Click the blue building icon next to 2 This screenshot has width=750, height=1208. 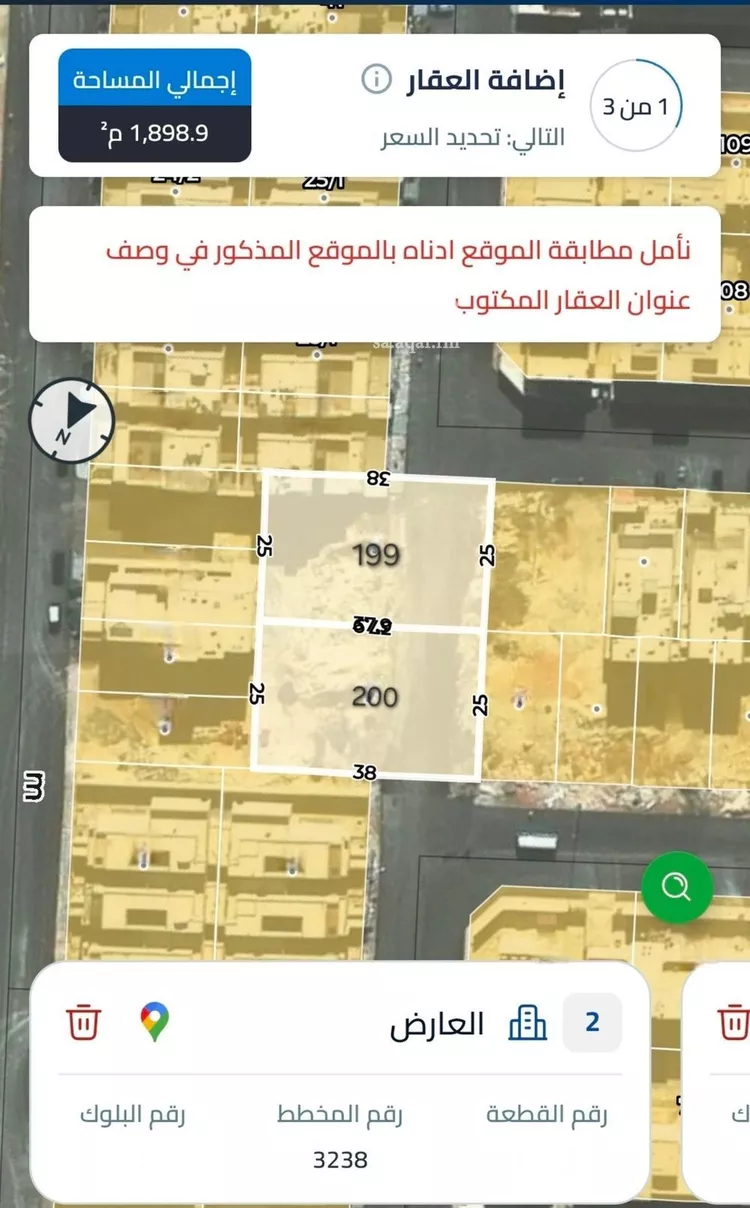click(530, 1023)
